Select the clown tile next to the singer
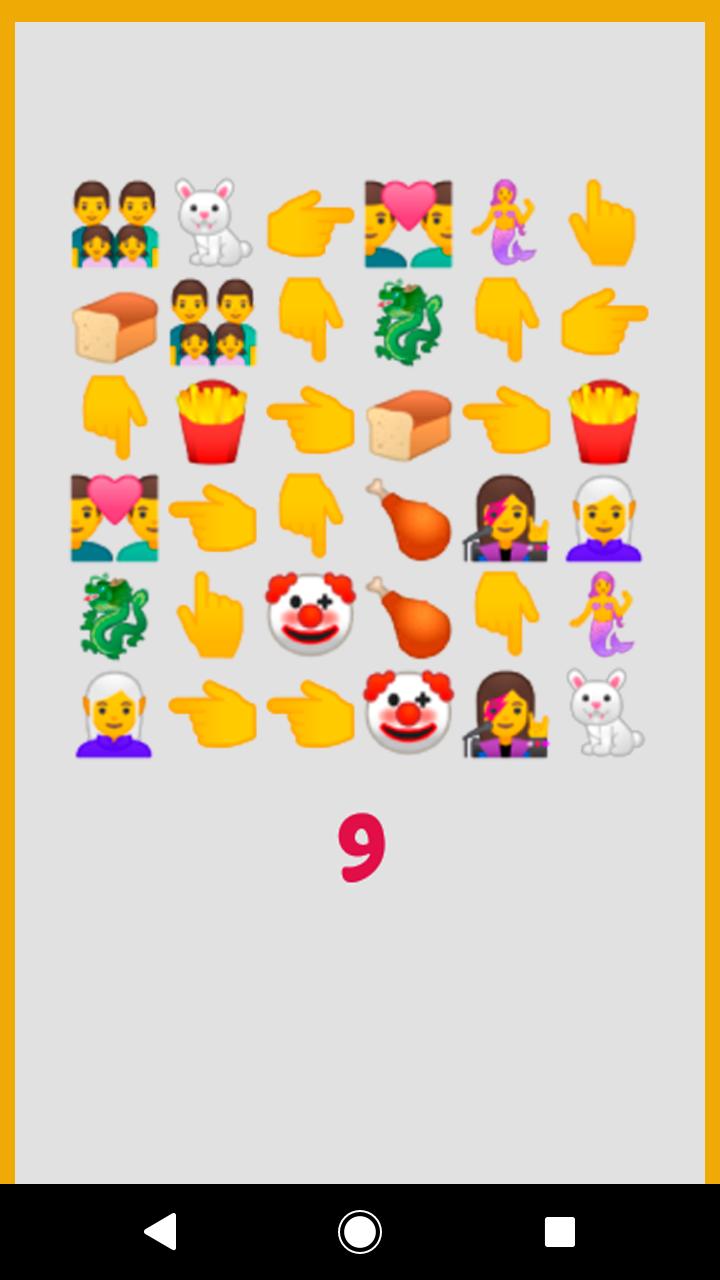Image resolution: width=720 pixels, height=1280 pixels. [408, 713]
